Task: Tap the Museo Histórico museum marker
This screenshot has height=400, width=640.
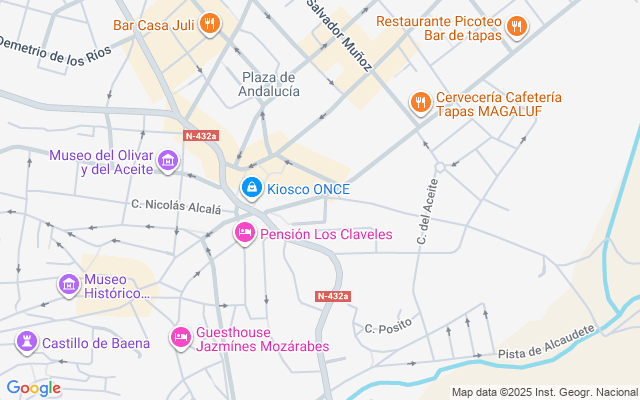Action: coord(69,285)
